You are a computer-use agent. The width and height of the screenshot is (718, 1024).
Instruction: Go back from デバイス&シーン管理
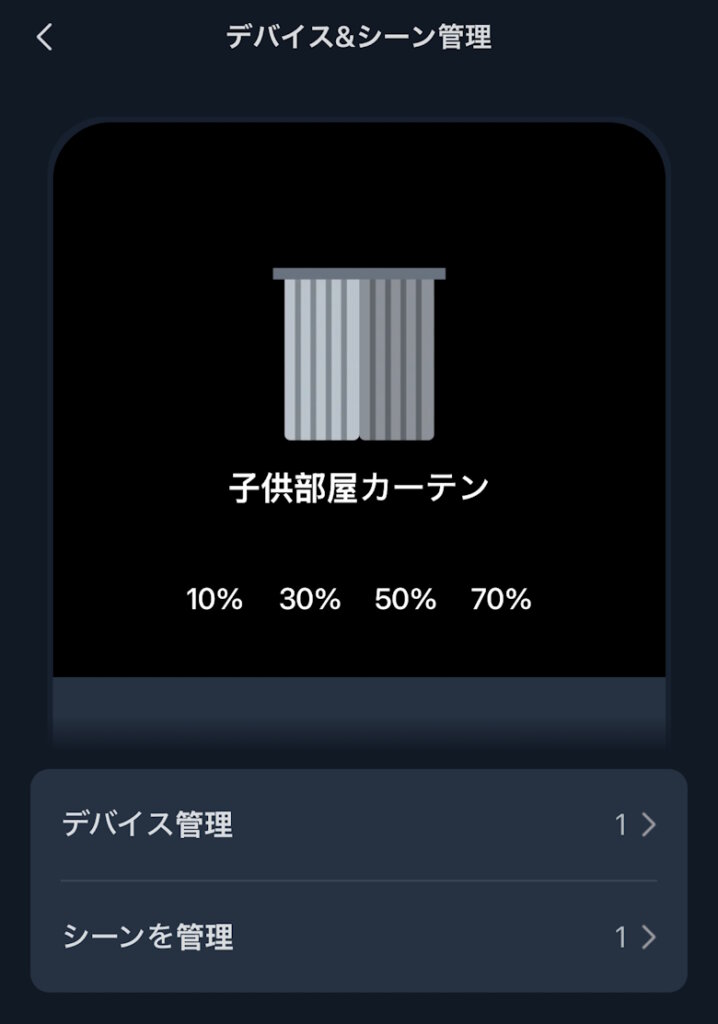[x=44, y=38]
